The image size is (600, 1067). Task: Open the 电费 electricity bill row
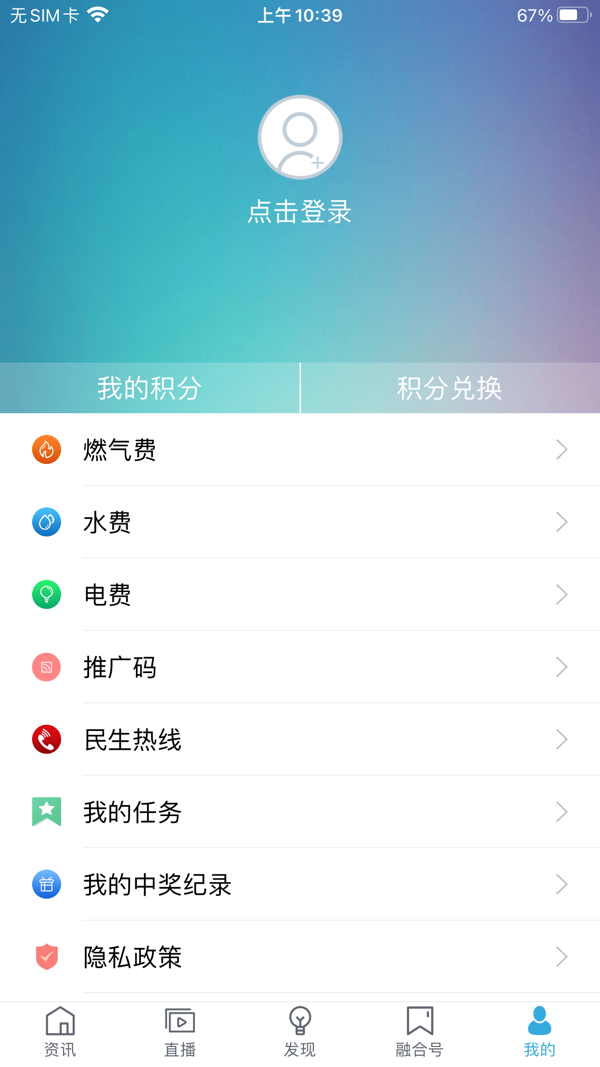click(300, 595)
